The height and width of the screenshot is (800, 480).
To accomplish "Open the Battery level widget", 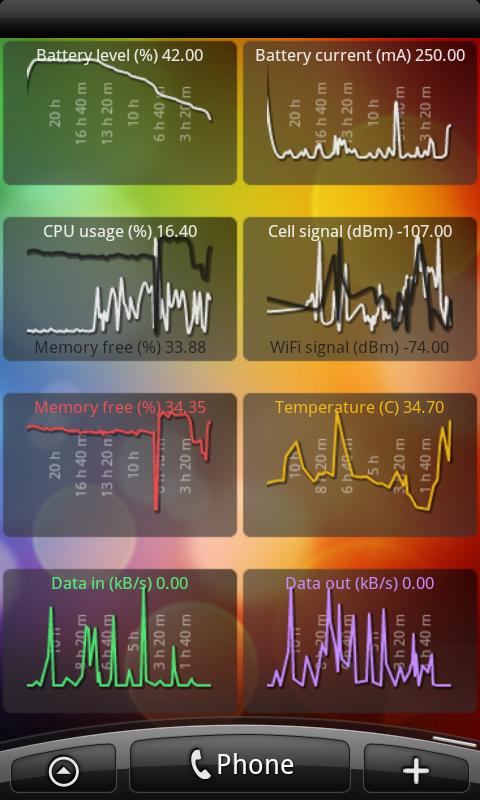I will [120, 113].
